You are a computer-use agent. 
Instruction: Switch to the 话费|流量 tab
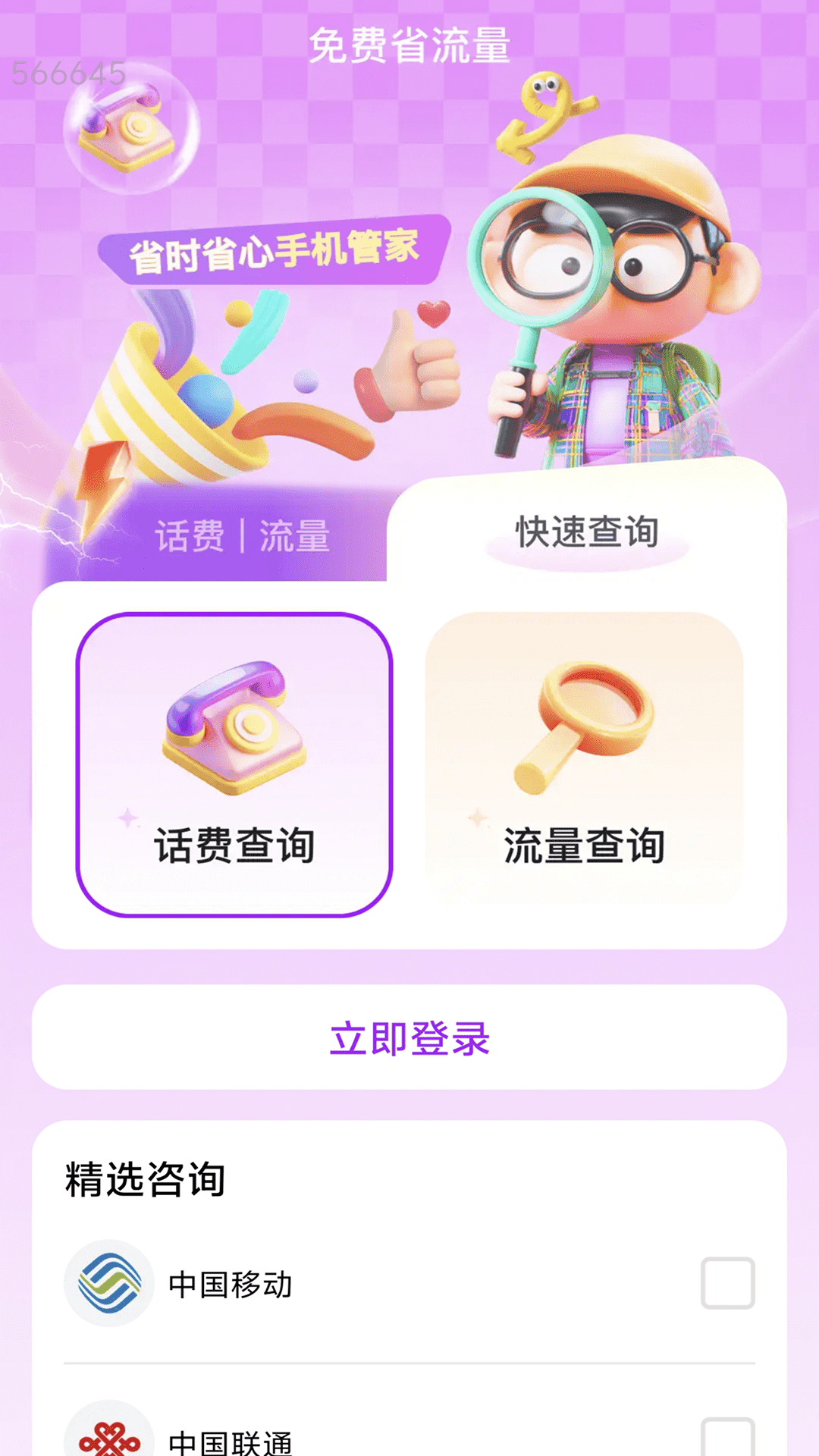(x=243, y=535)
